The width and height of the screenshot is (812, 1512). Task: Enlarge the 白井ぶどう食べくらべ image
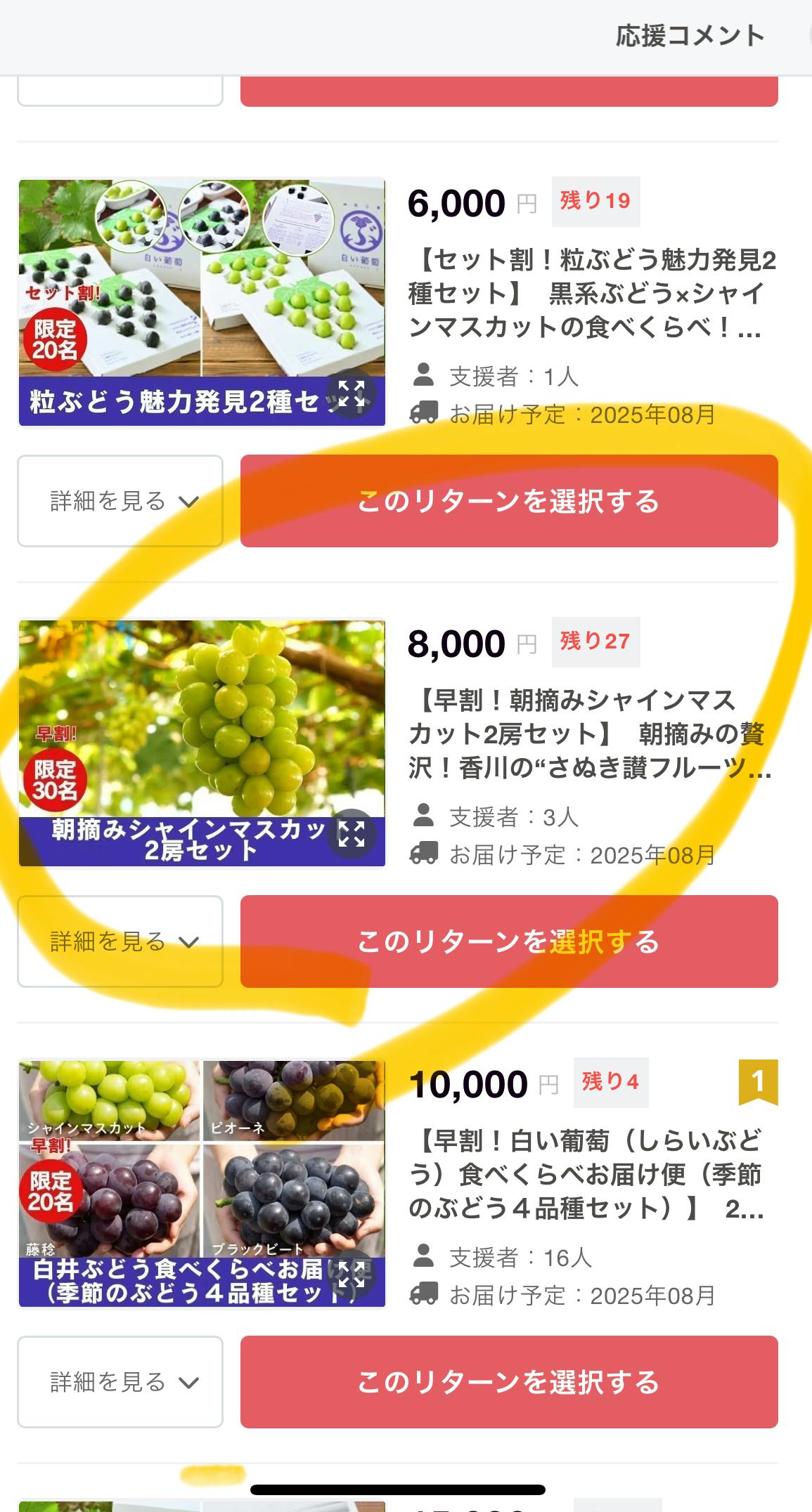point(351,1275)
